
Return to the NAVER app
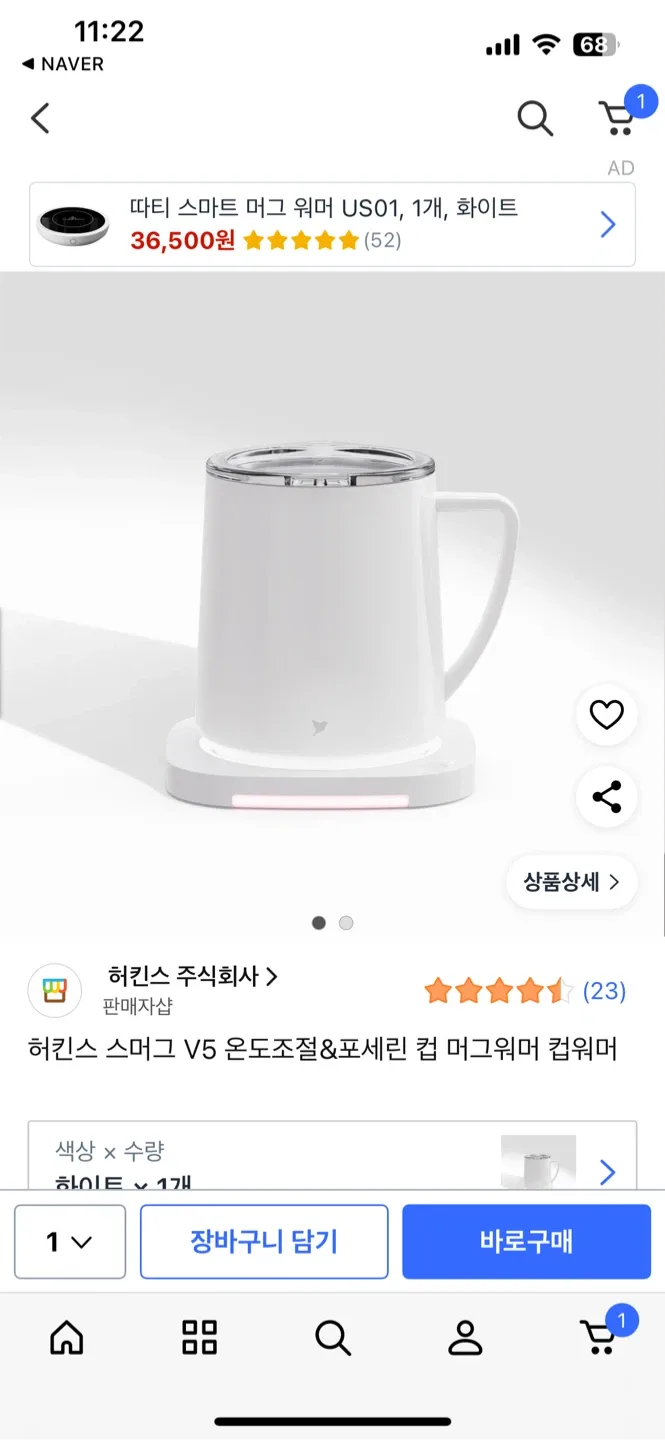coord(62,64)
